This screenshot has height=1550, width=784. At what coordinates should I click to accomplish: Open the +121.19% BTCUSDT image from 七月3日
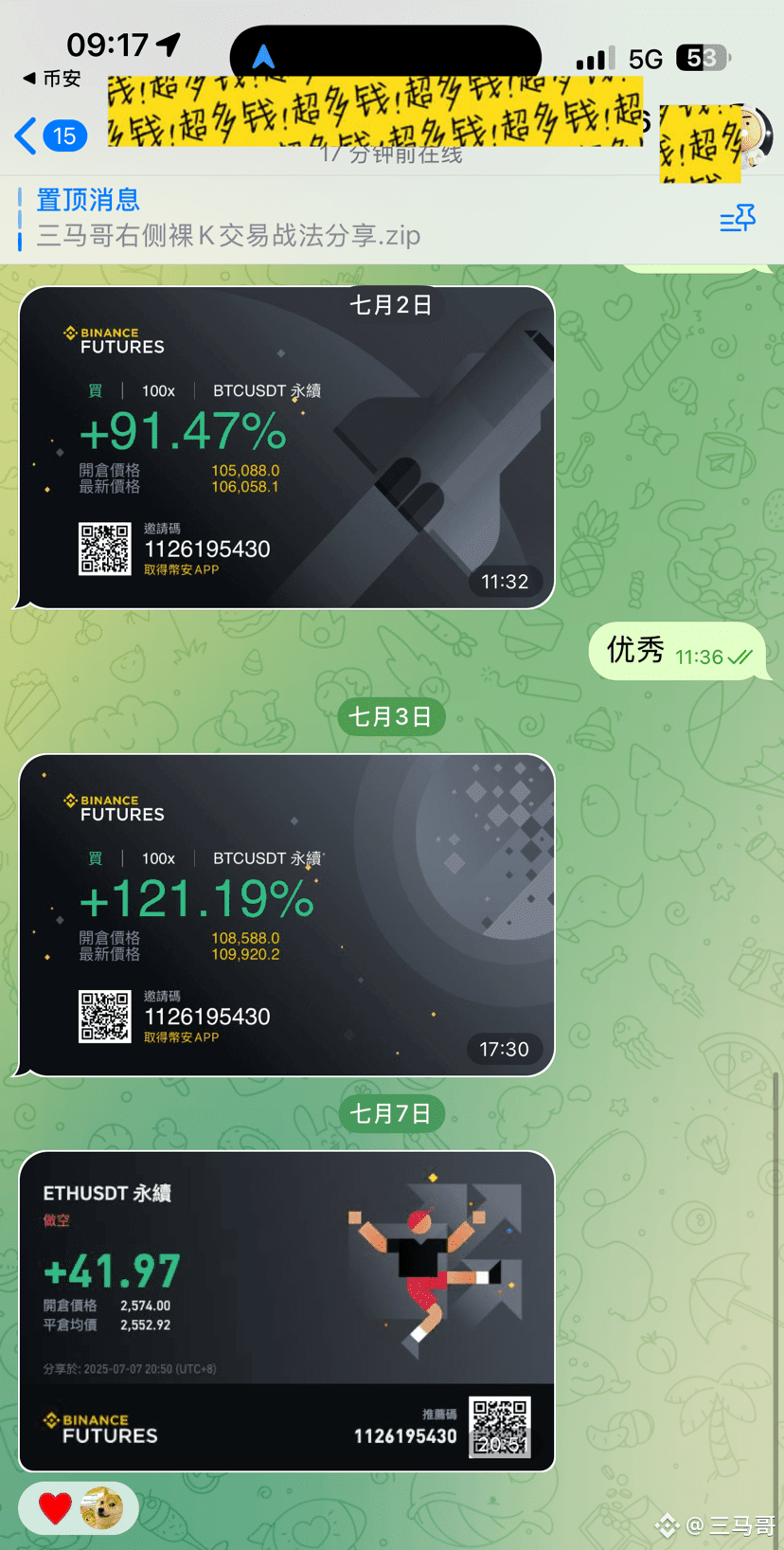coord(286,915)
